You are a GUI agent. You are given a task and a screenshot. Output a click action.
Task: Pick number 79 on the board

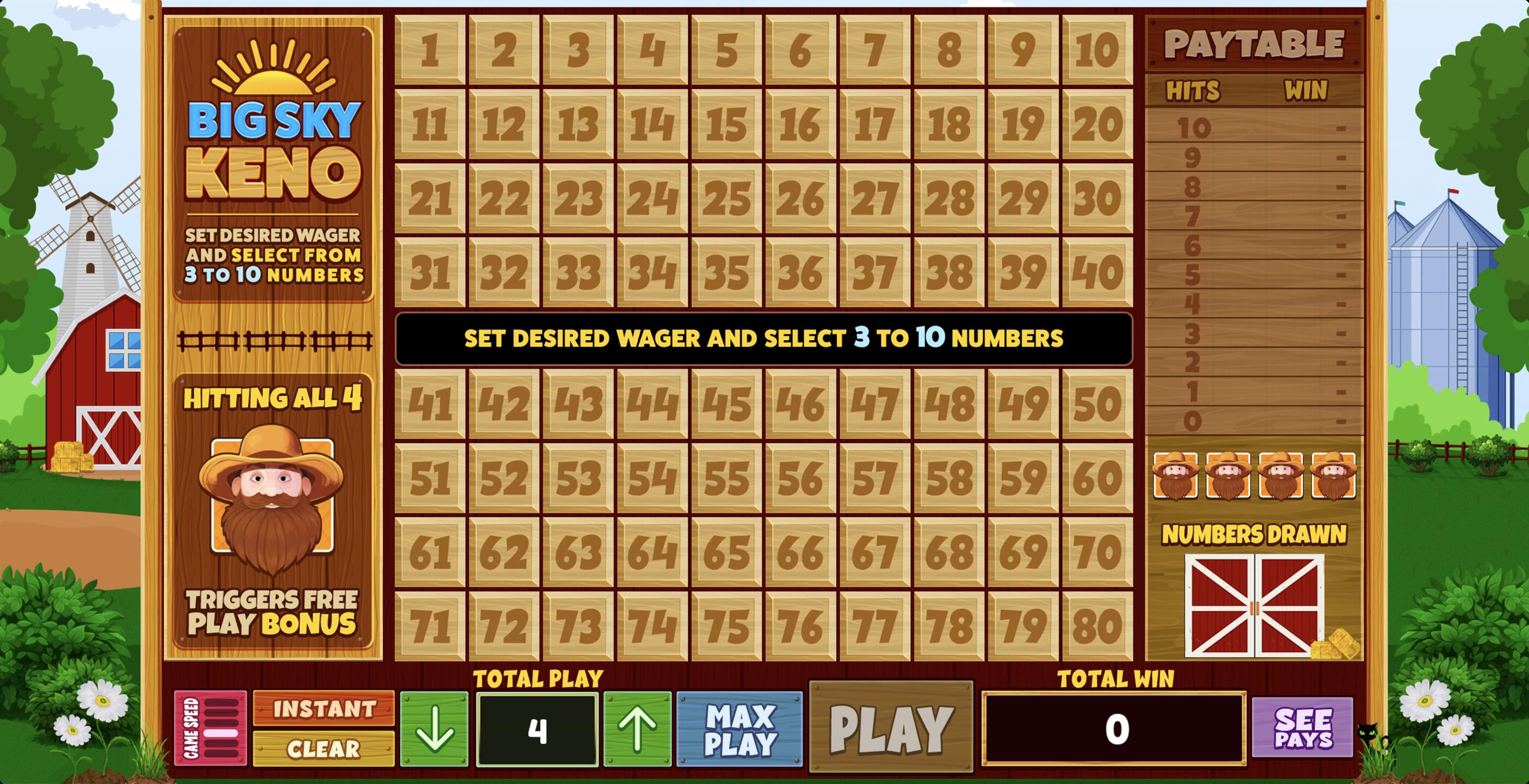click(x=1023, y=626)
